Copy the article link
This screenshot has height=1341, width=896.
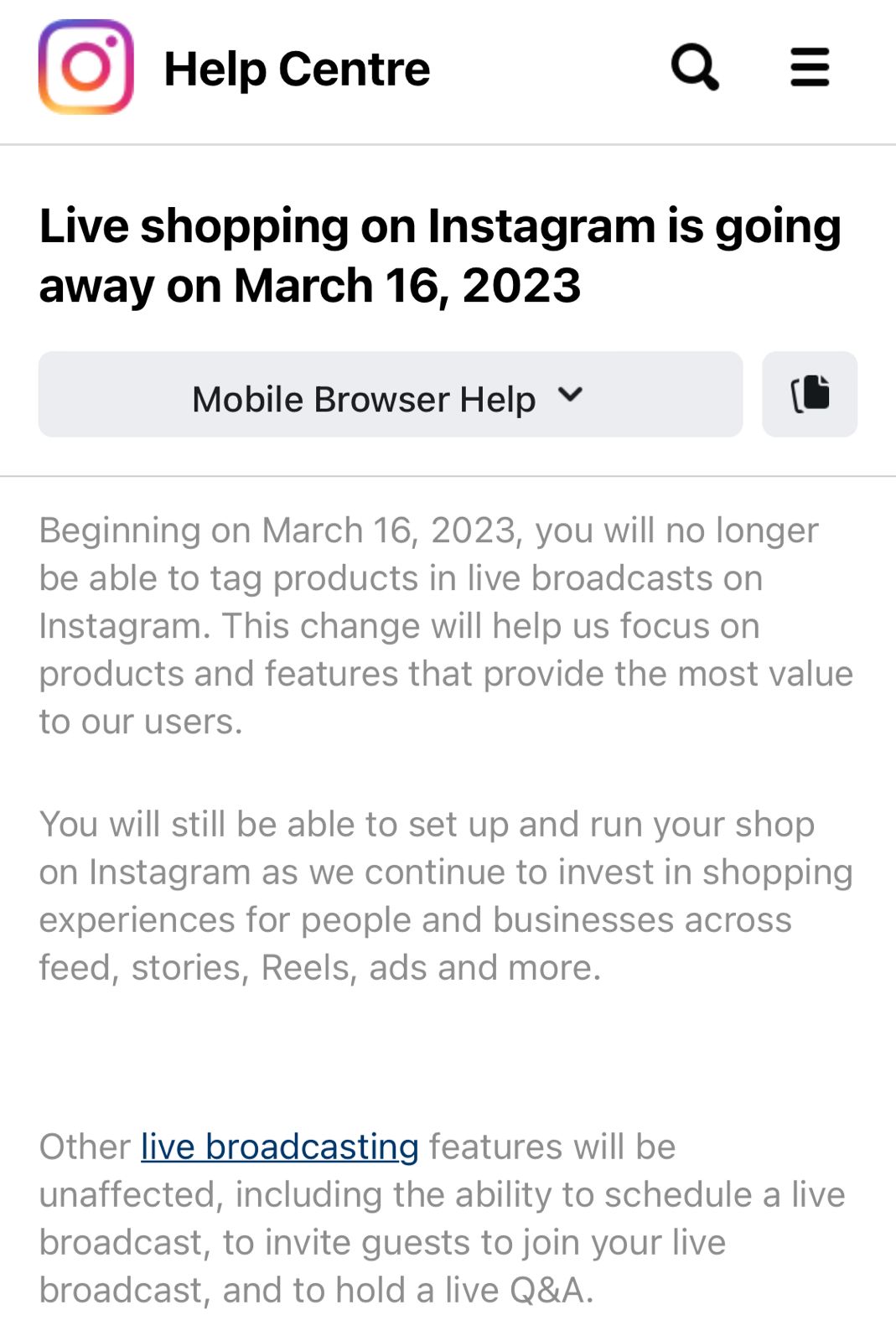pyautogui.click(x=810, y=395)
